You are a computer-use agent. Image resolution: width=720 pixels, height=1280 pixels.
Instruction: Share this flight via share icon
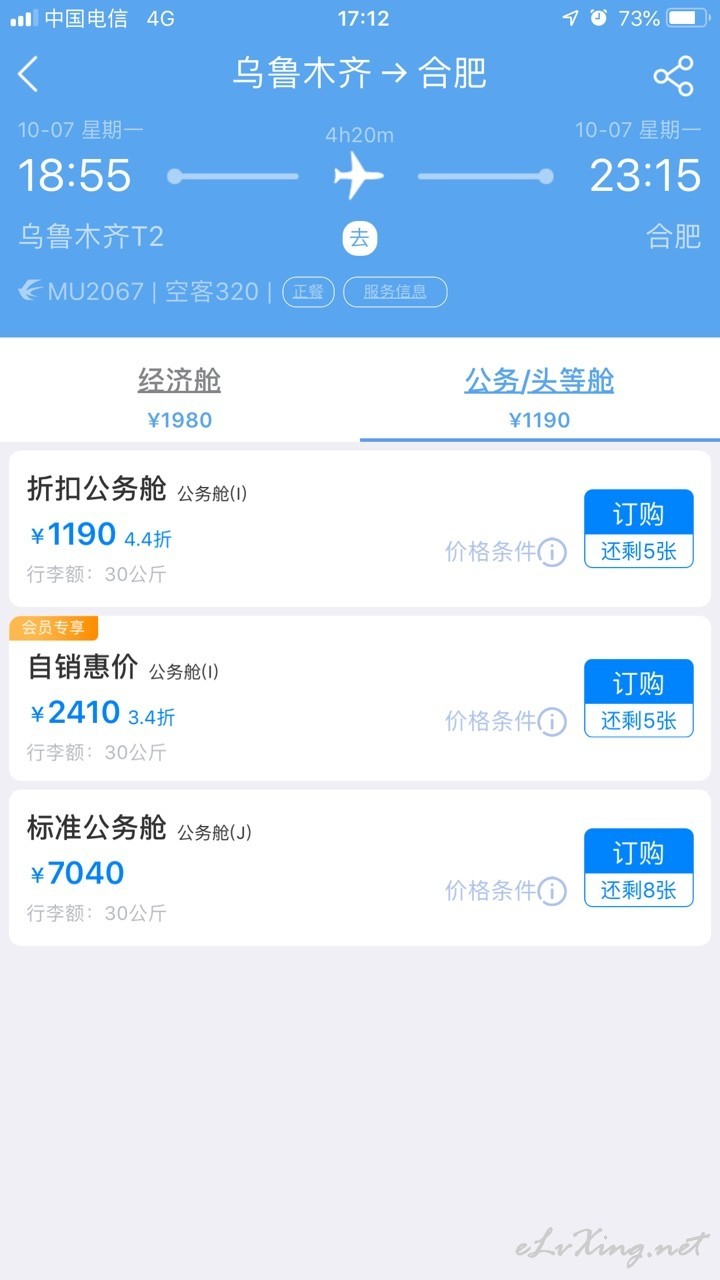(x=673, y=76)
